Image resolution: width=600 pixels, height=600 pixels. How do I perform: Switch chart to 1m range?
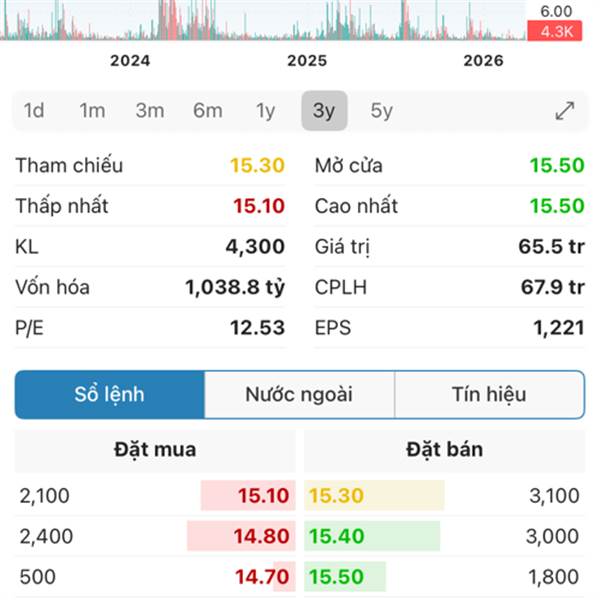92,111
